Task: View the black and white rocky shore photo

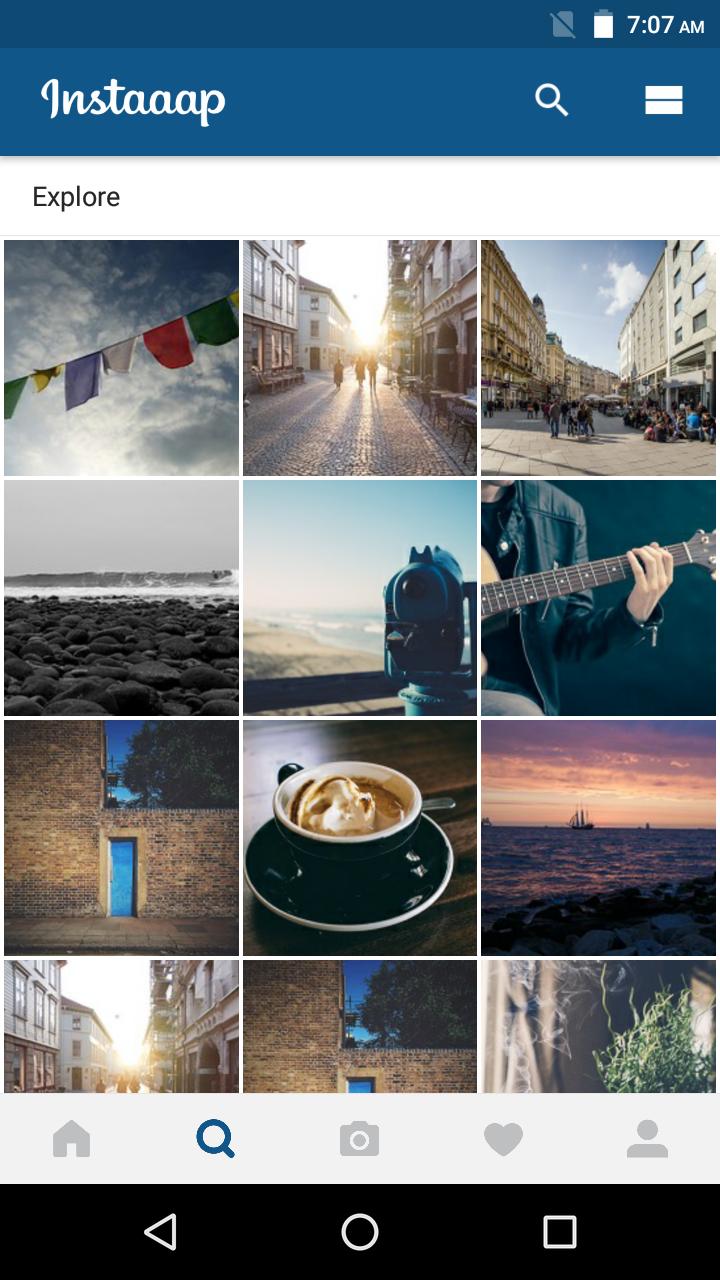Action: (121, 597)
